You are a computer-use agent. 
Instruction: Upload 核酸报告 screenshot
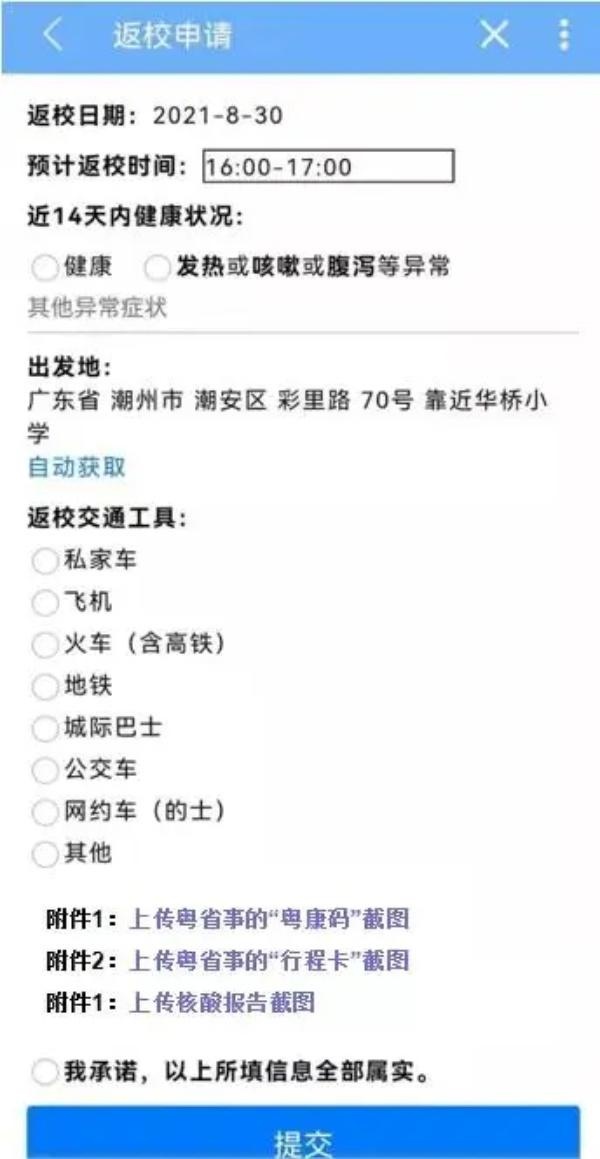click(x=222, y=1002)
